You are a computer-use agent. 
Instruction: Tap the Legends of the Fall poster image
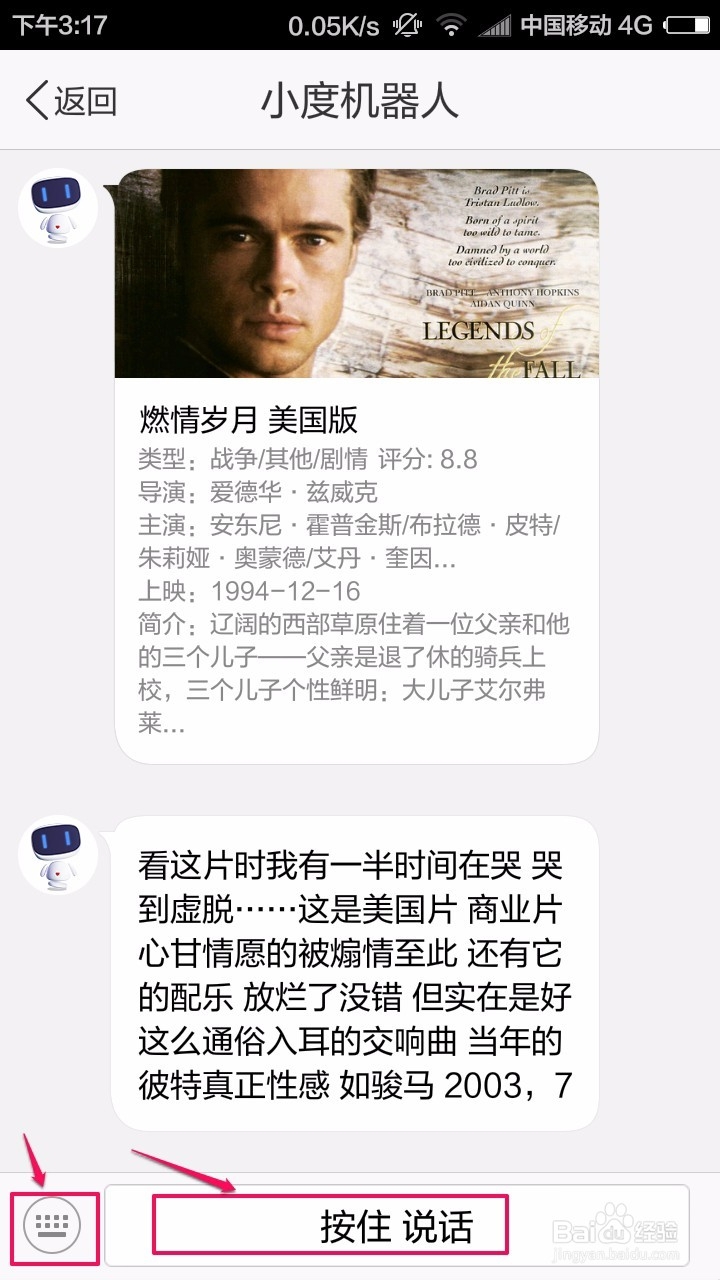[360, 275]
